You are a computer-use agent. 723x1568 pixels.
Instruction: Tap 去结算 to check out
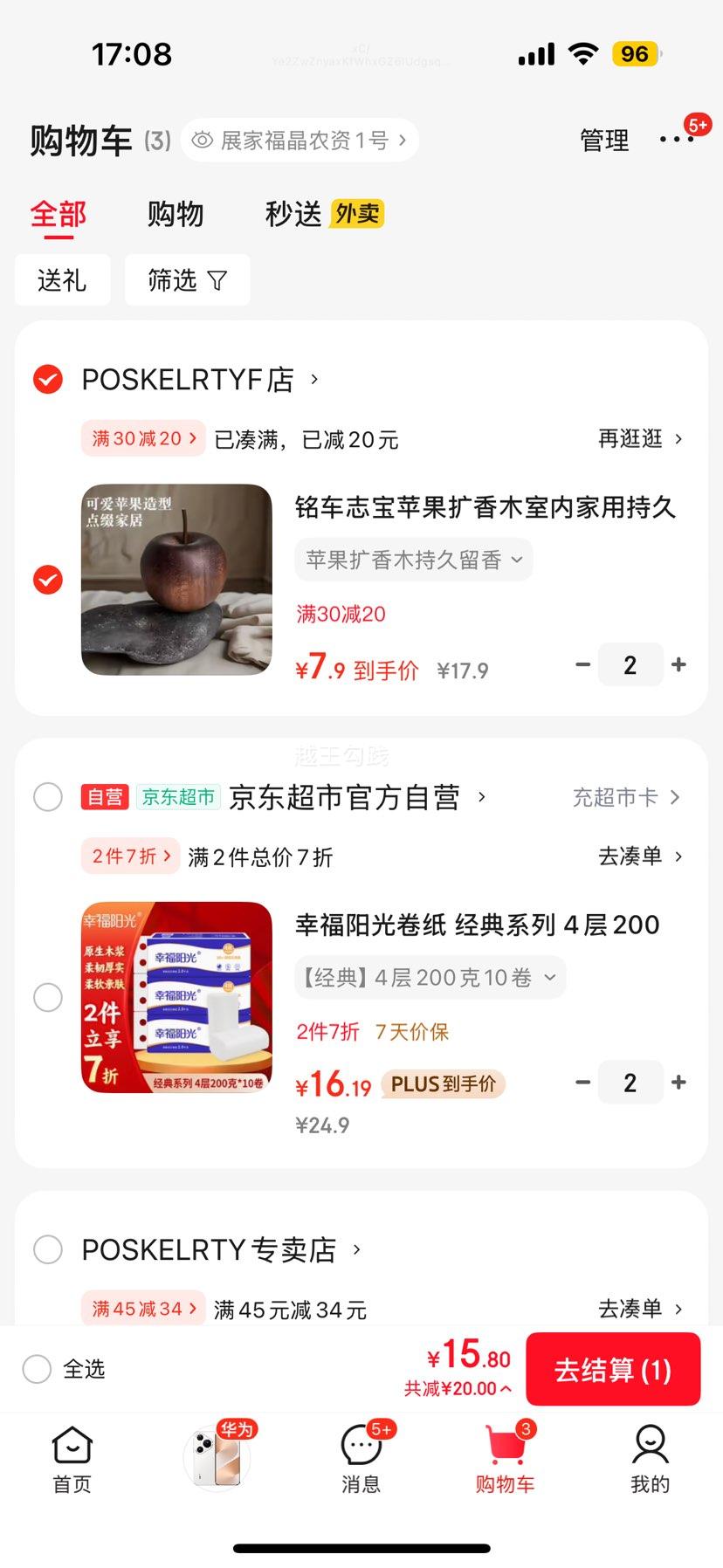click(612, 1369)
